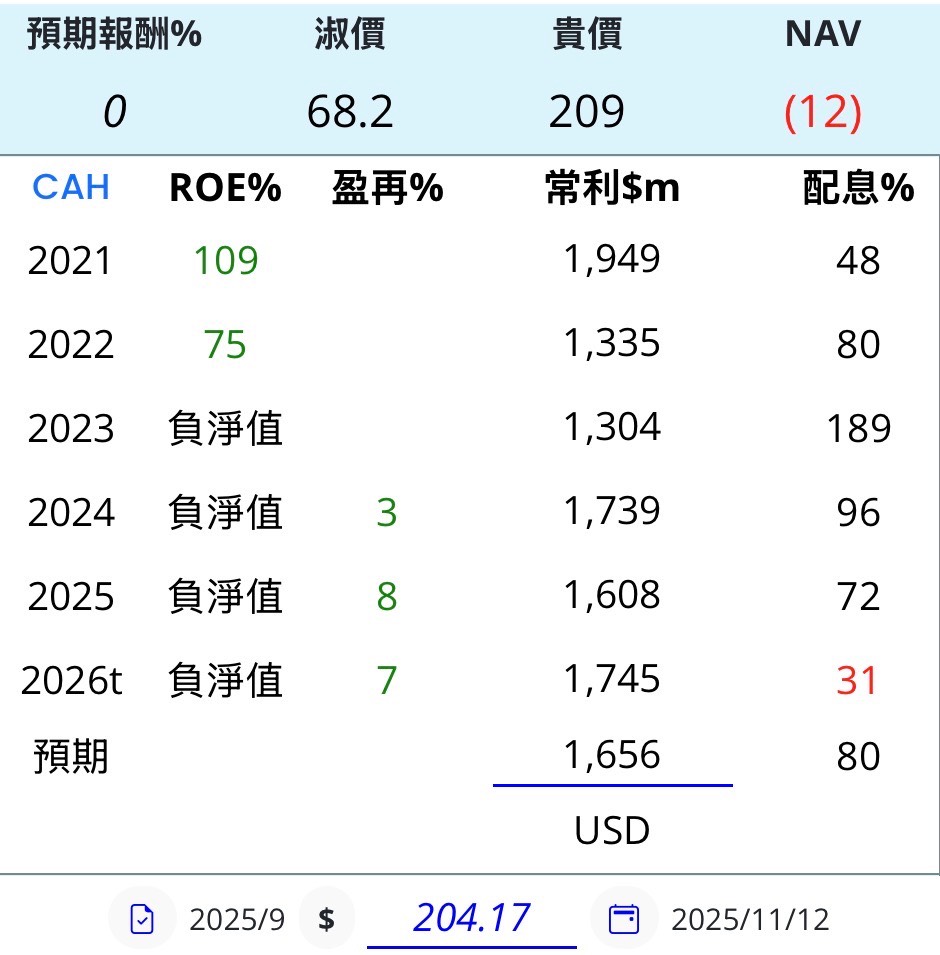The width and height of the screenshot is (940, 955).
Task: Tap the report checkmark icon beside 2025/9
Action: click(x=142, y=918)
